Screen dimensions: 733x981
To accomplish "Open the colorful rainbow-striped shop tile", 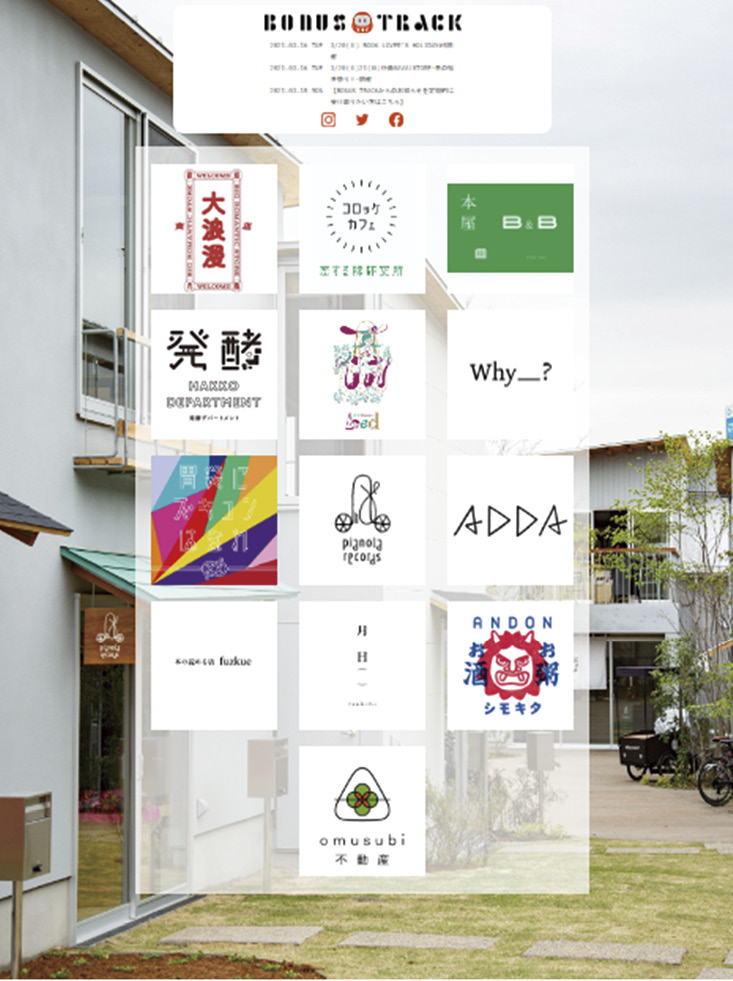I will click(214, 520).
